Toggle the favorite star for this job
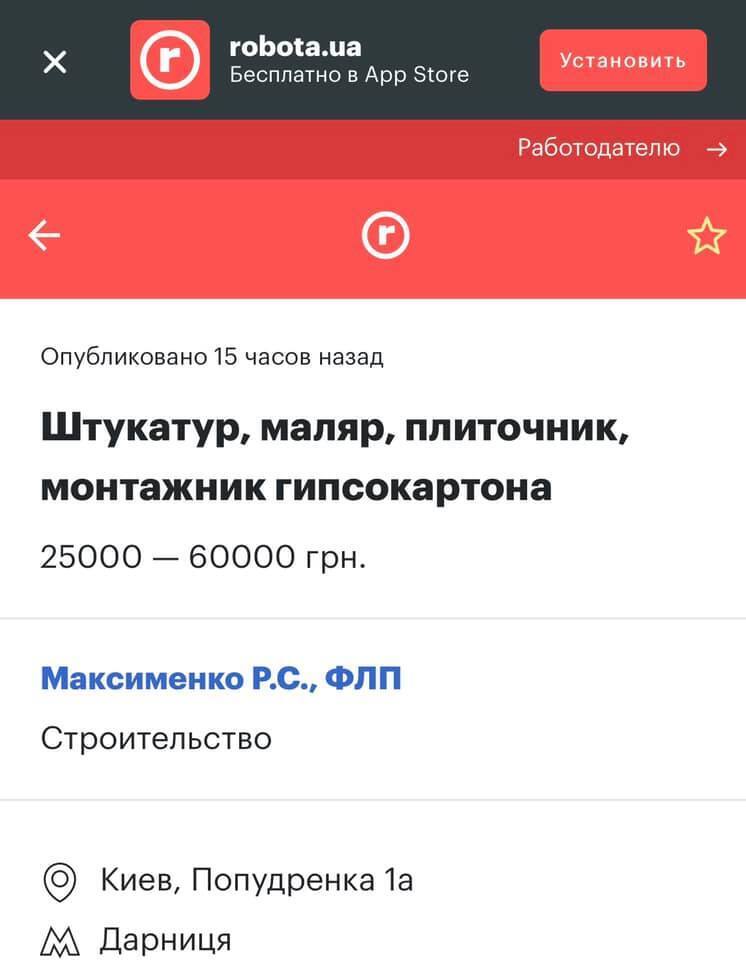 pyautogui.click(x=708, y=235)
